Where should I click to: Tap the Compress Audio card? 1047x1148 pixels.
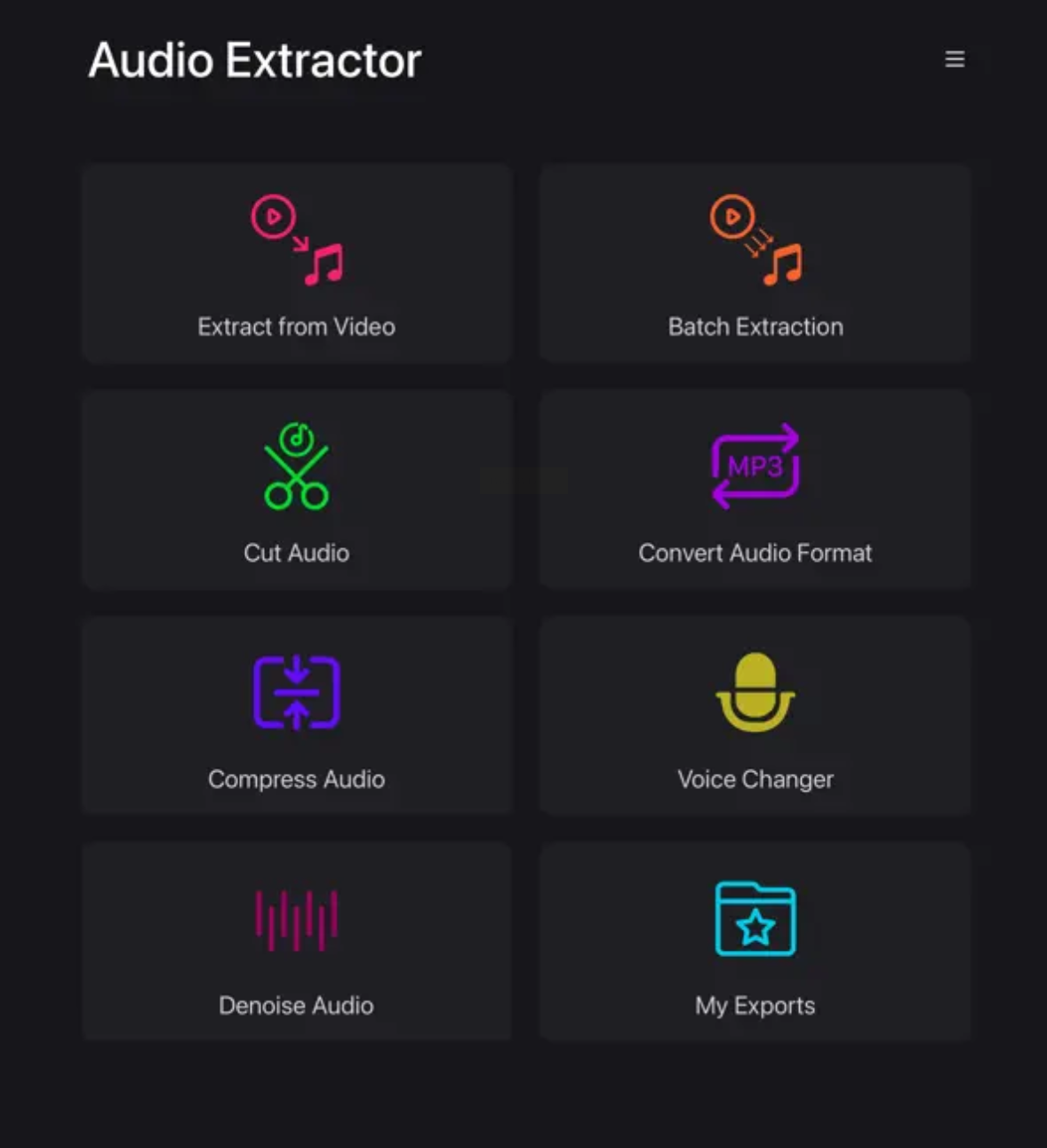[297, 715]
